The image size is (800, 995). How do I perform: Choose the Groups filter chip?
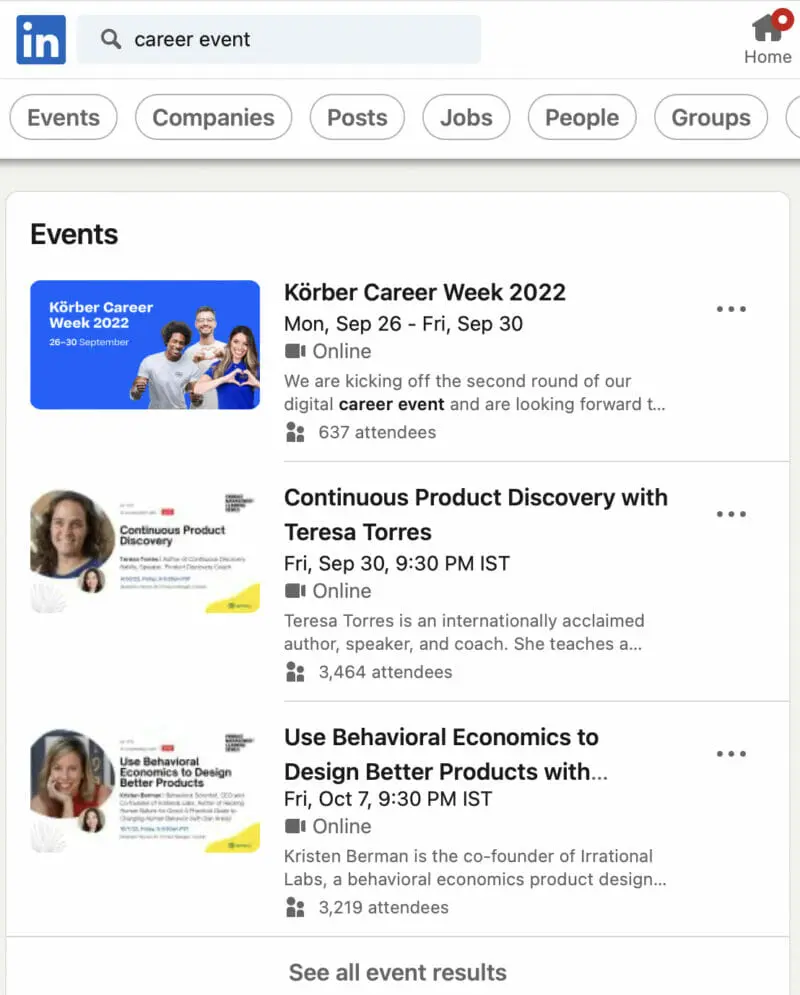710,118
